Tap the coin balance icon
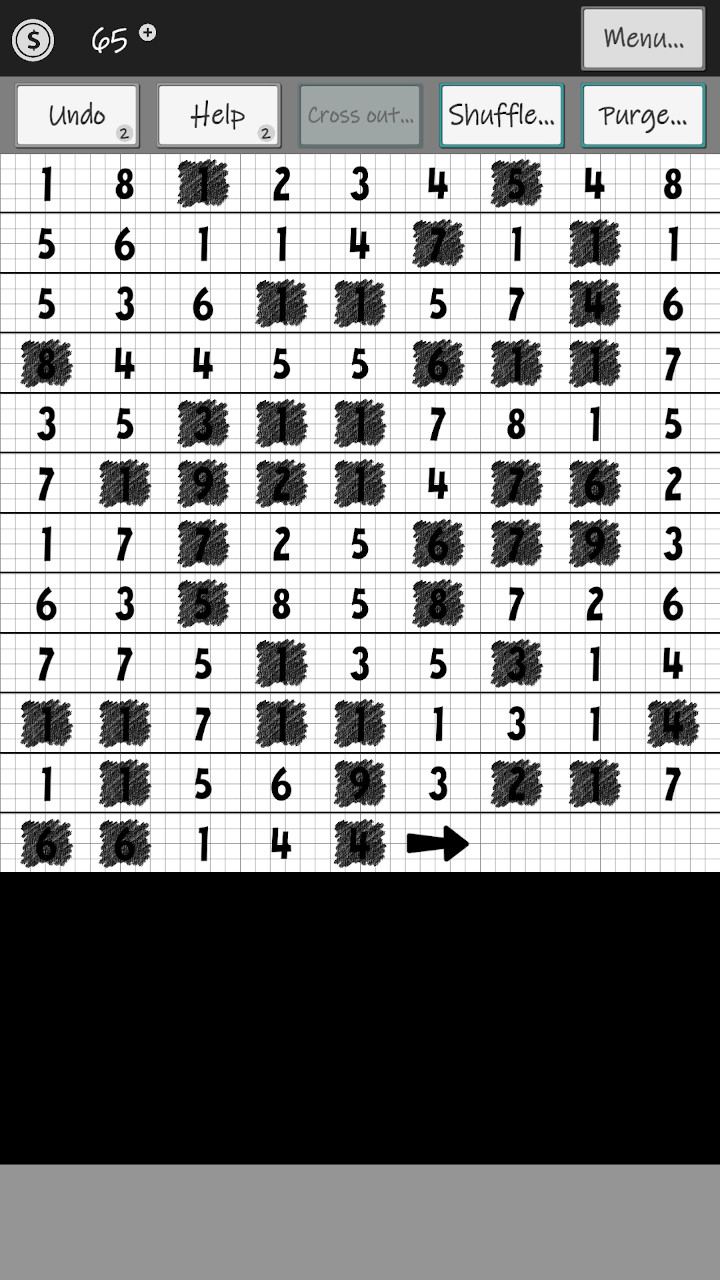The height and width of the screenshot is (1280, 720). pyautogui.click(x=33, y=40)
